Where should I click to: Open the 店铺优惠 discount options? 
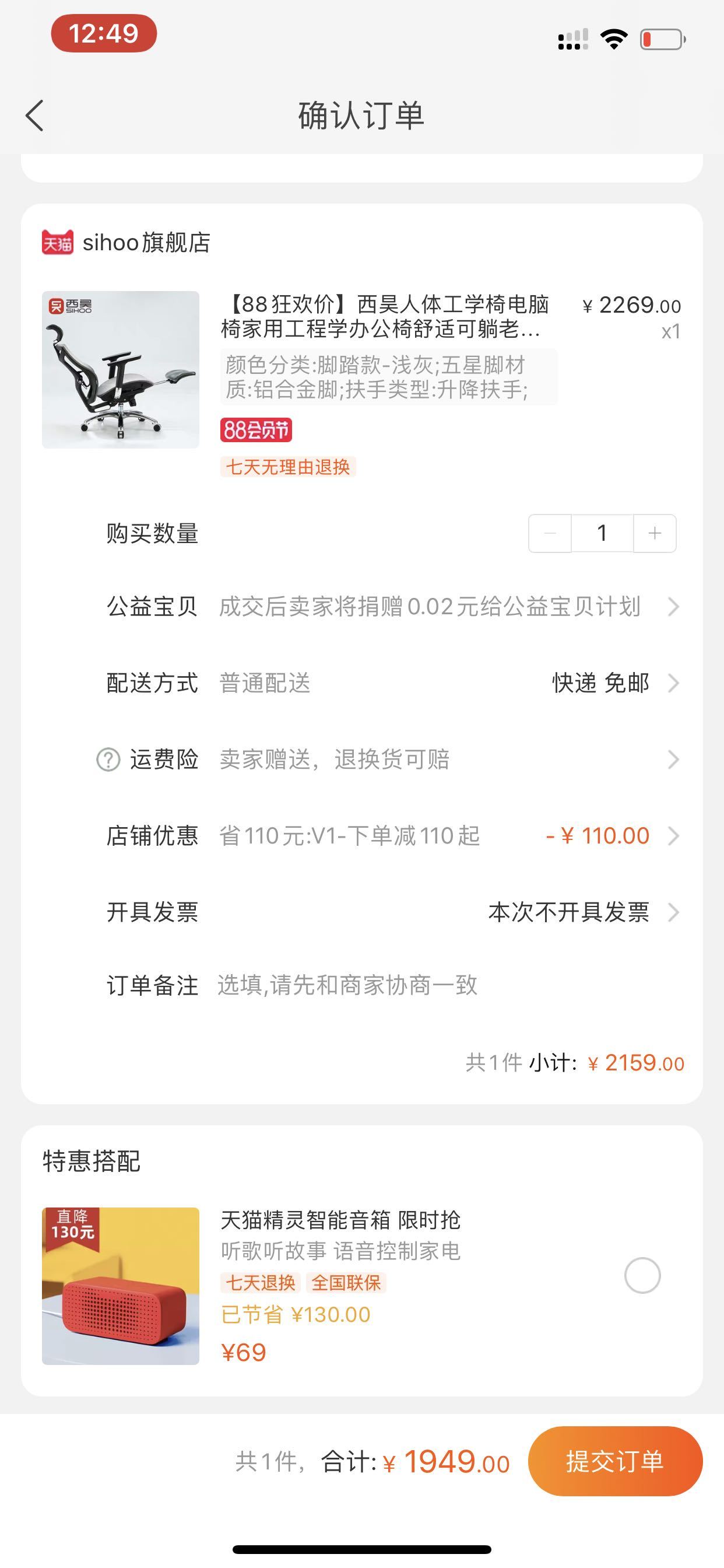click(392, 836)
